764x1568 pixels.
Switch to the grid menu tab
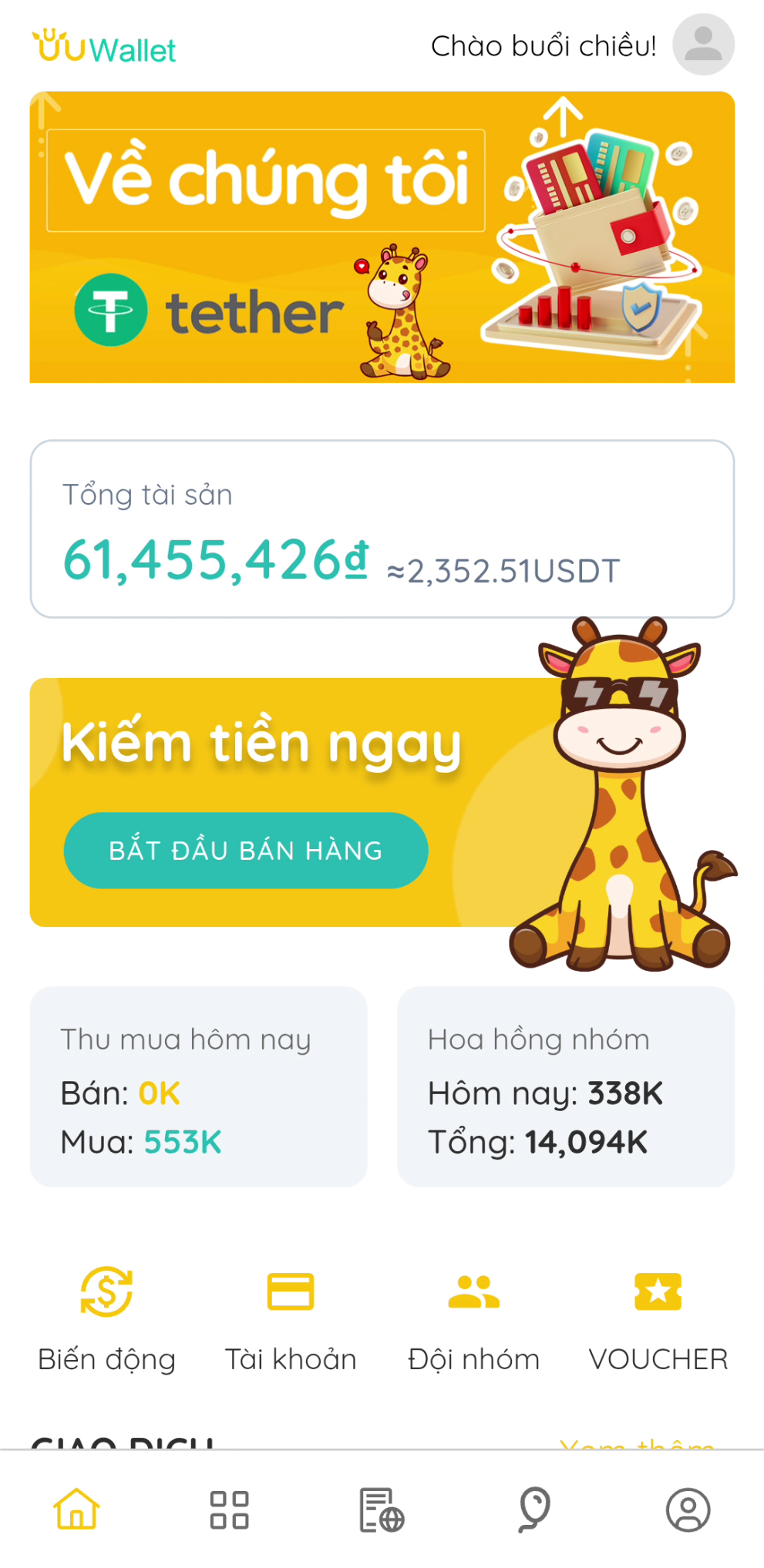pyautogui.click(x=230, y=1509)
